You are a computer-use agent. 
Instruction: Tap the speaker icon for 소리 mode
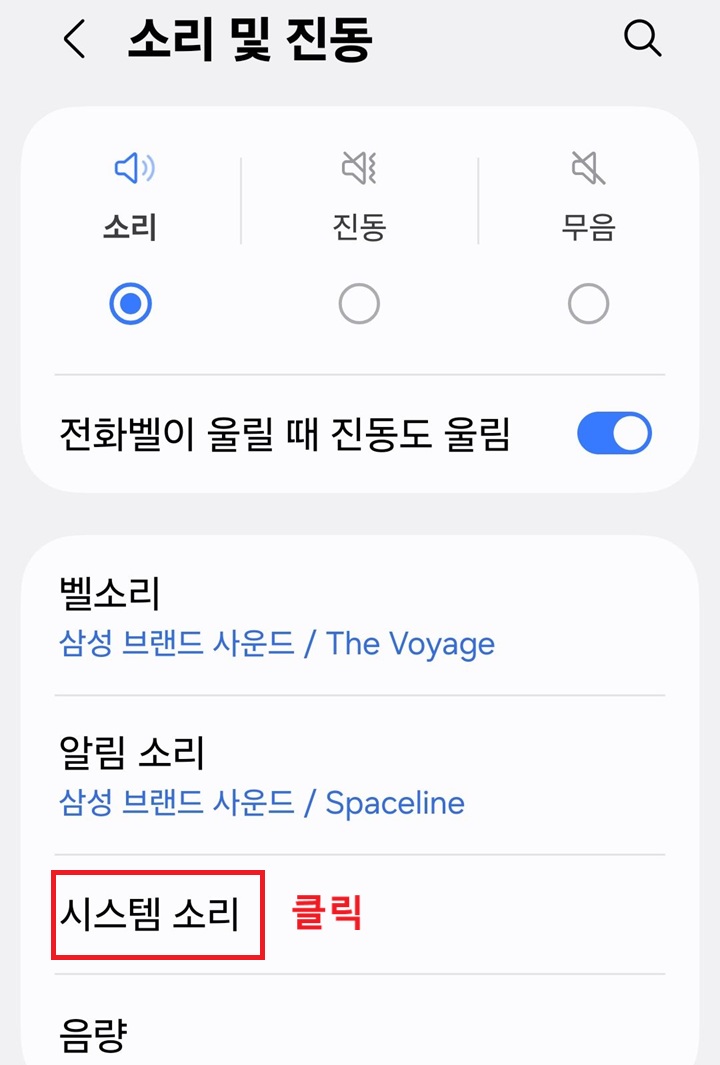point(131,168)
